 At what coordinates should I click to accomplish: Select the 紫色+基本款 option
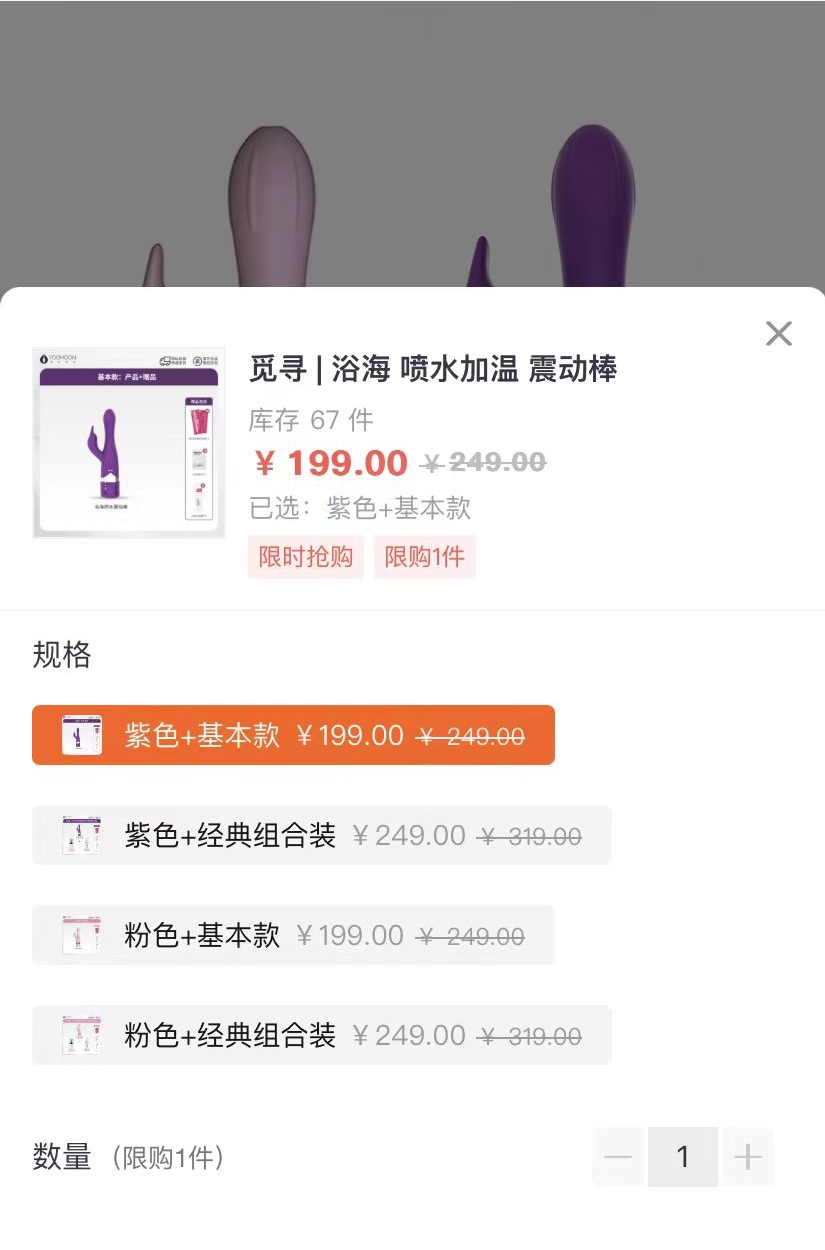pyautogui.click(x=293, y=736)
